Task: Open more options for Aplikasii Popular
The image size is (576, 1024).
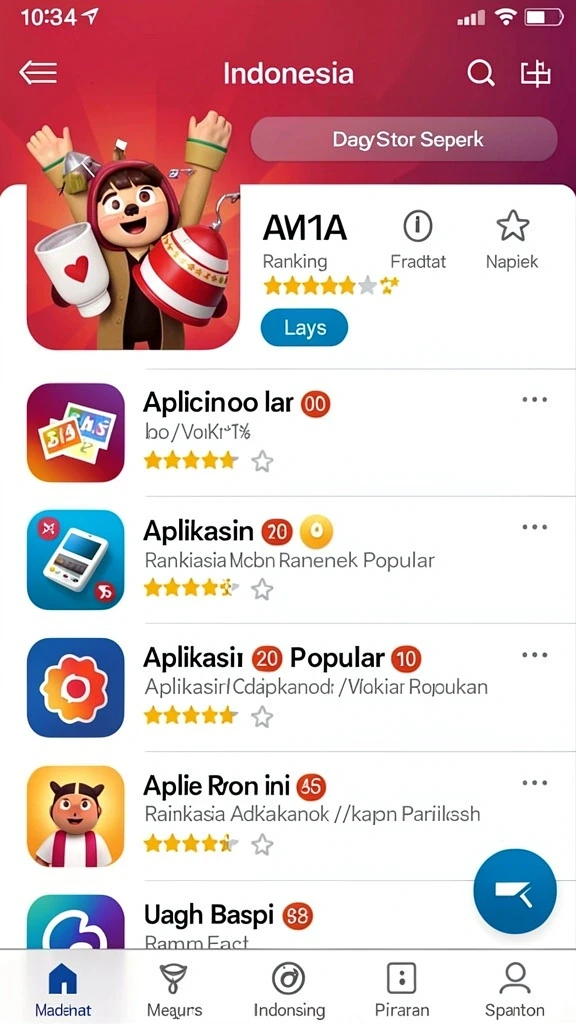Action: pos(535,655)
